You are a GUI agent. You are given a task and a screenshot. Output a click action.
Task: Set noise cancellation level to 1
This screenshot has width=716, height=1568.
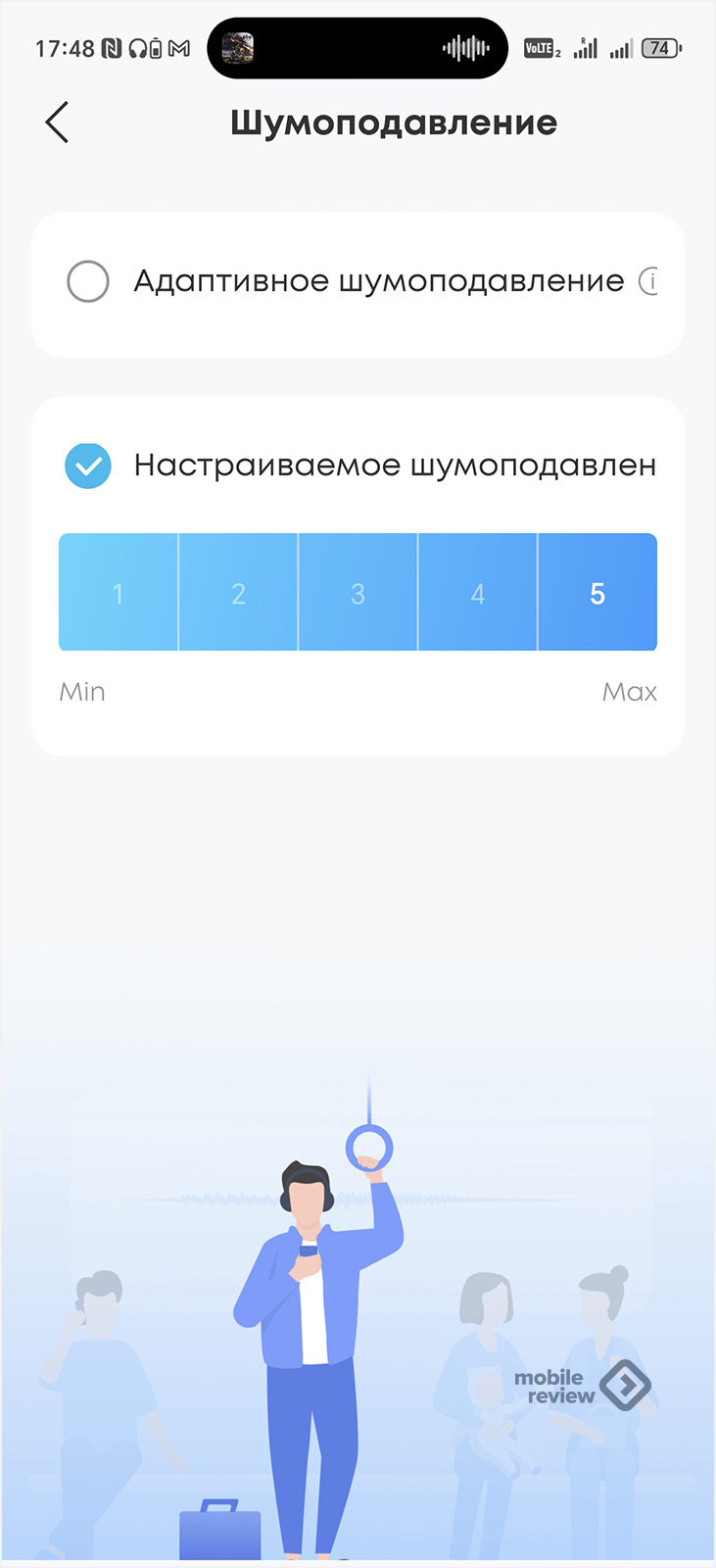119,592
